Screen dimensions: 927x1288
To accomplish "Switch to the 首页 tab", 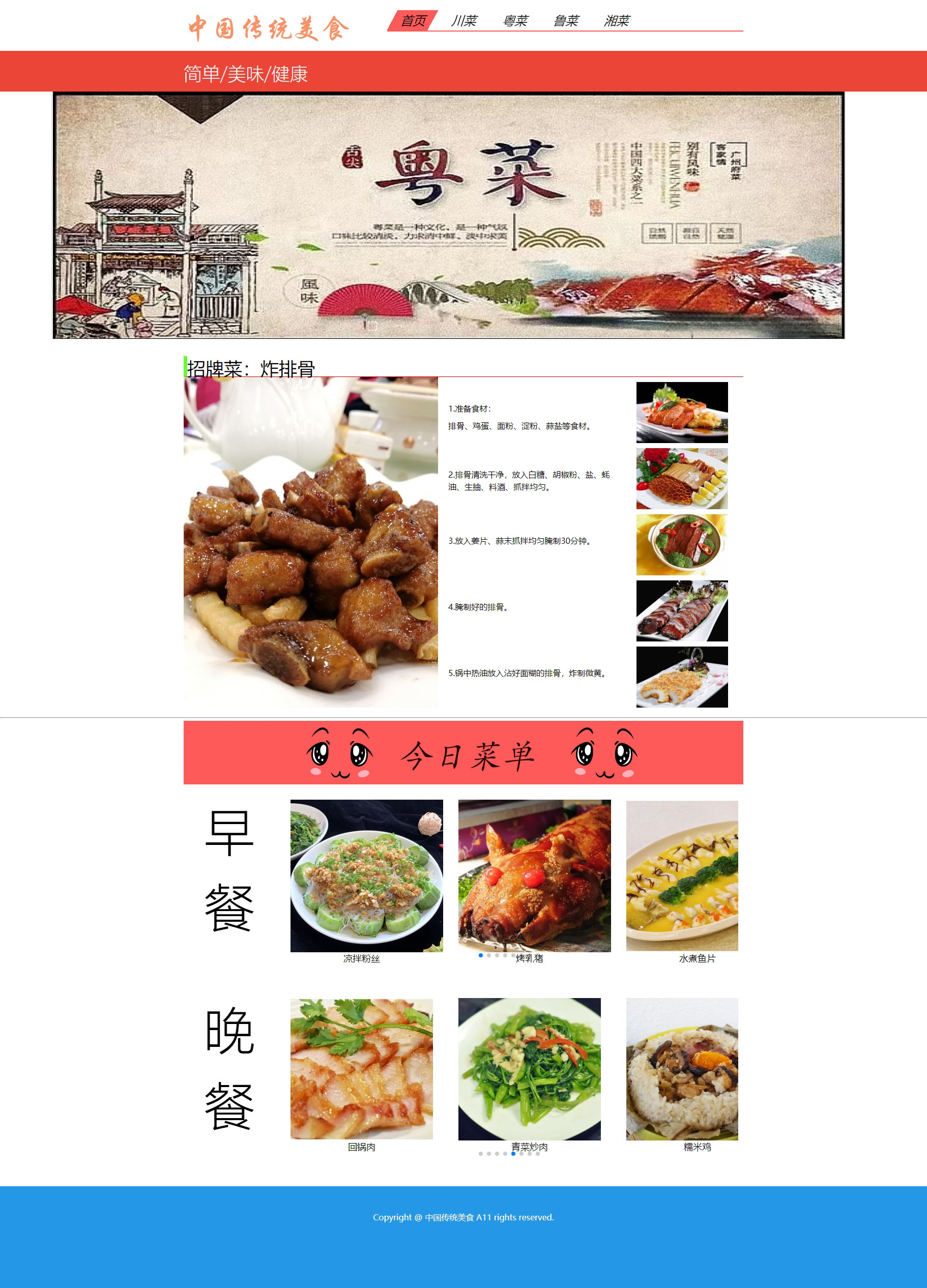I will click(413, 21).
